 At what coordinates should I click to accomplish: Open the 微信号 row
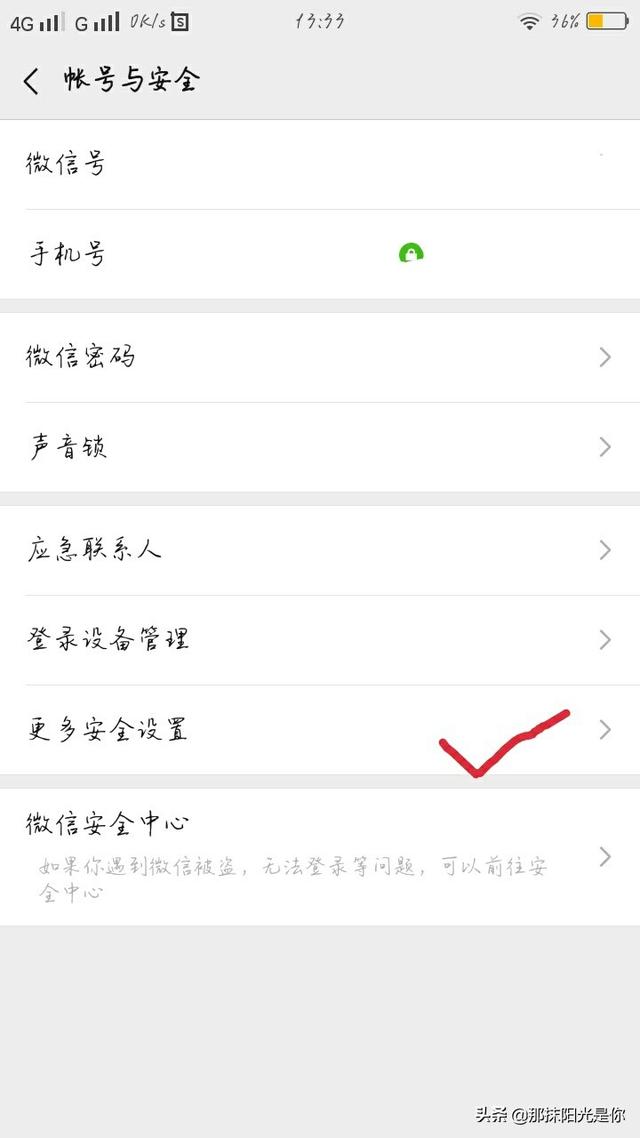coord(320,165)
